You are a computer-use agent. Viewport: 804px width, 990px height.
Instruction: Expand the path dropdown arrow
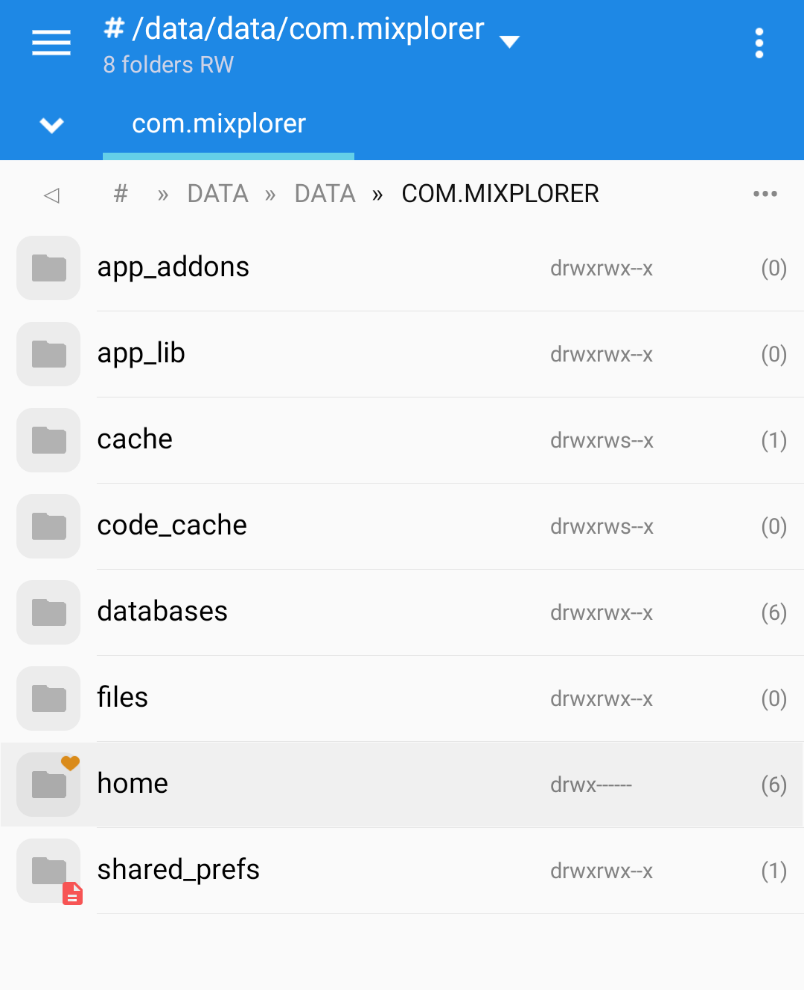(509, 42)
